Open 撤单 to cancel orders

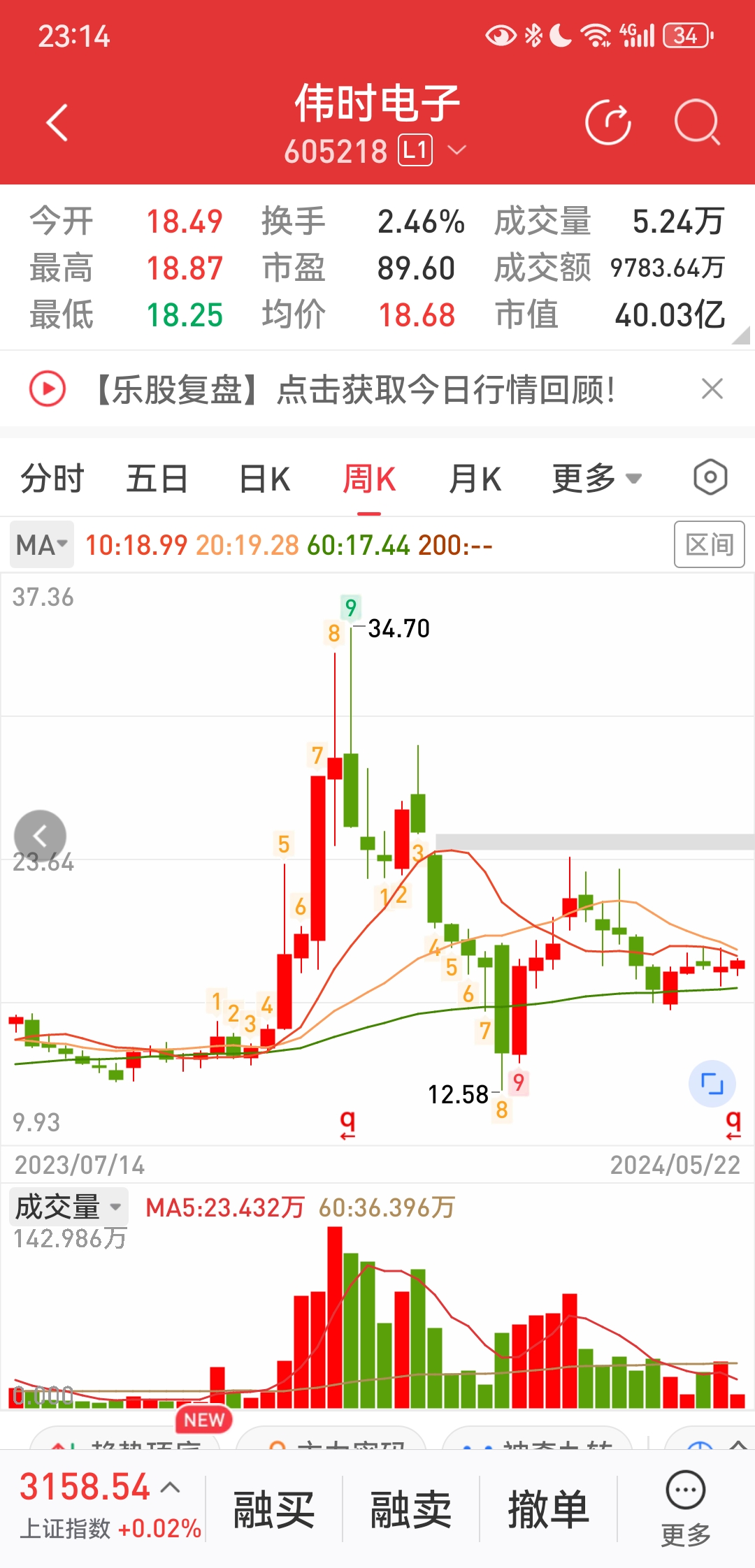(548, 1509)
